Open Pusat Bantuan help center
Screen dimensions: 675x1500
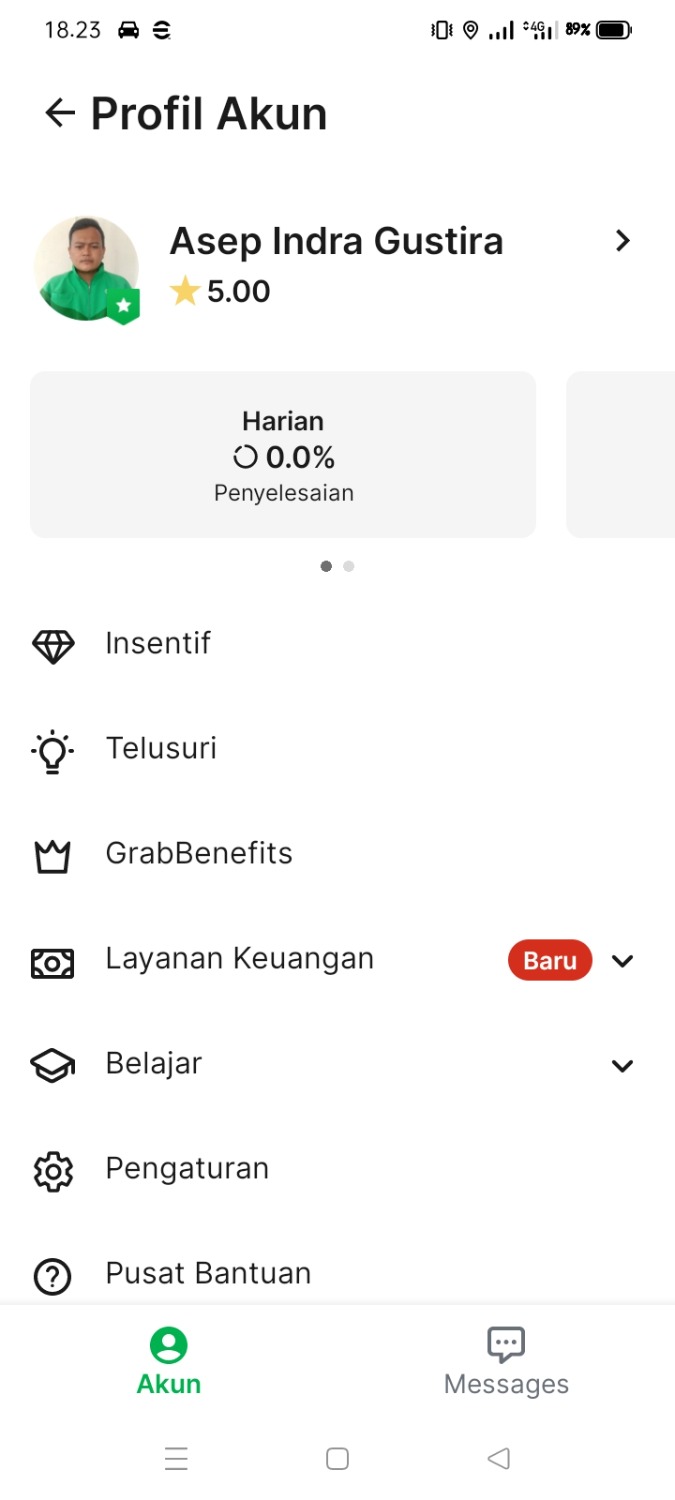pos(208,1273)
